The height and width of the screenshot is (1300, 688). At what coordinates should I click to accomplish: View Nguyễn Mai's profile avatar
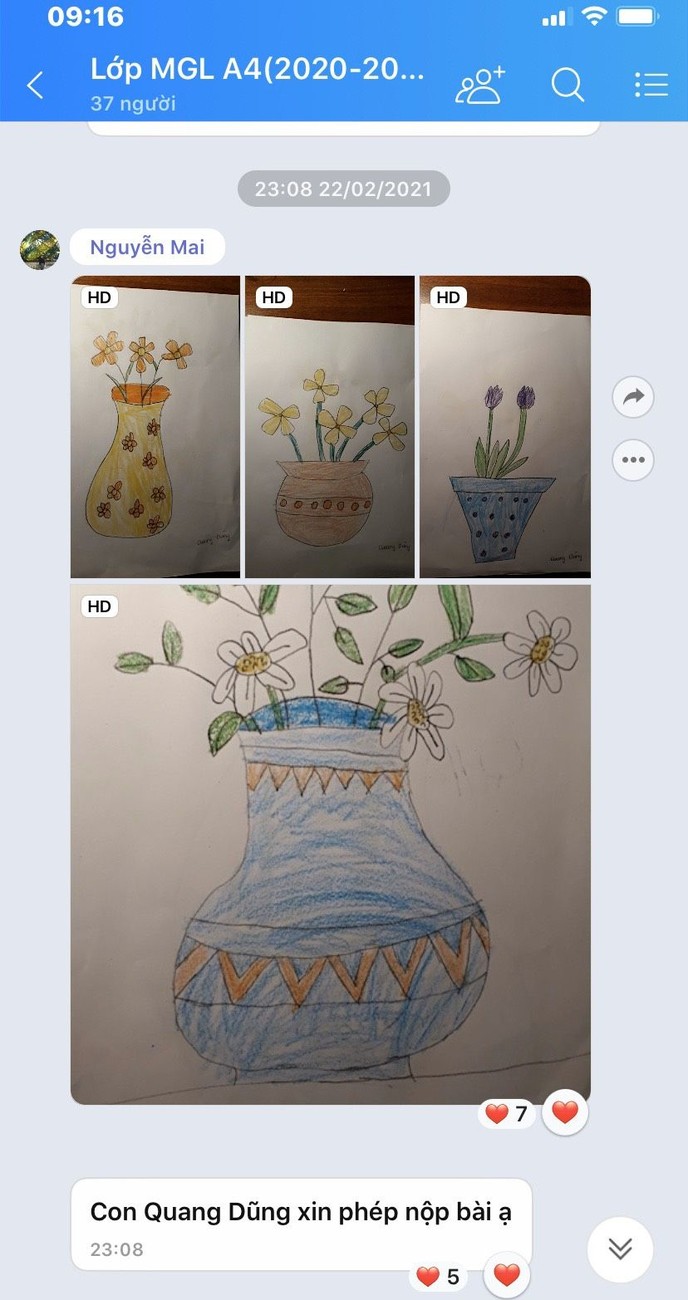pyautogui.click(x=40, y=249)
